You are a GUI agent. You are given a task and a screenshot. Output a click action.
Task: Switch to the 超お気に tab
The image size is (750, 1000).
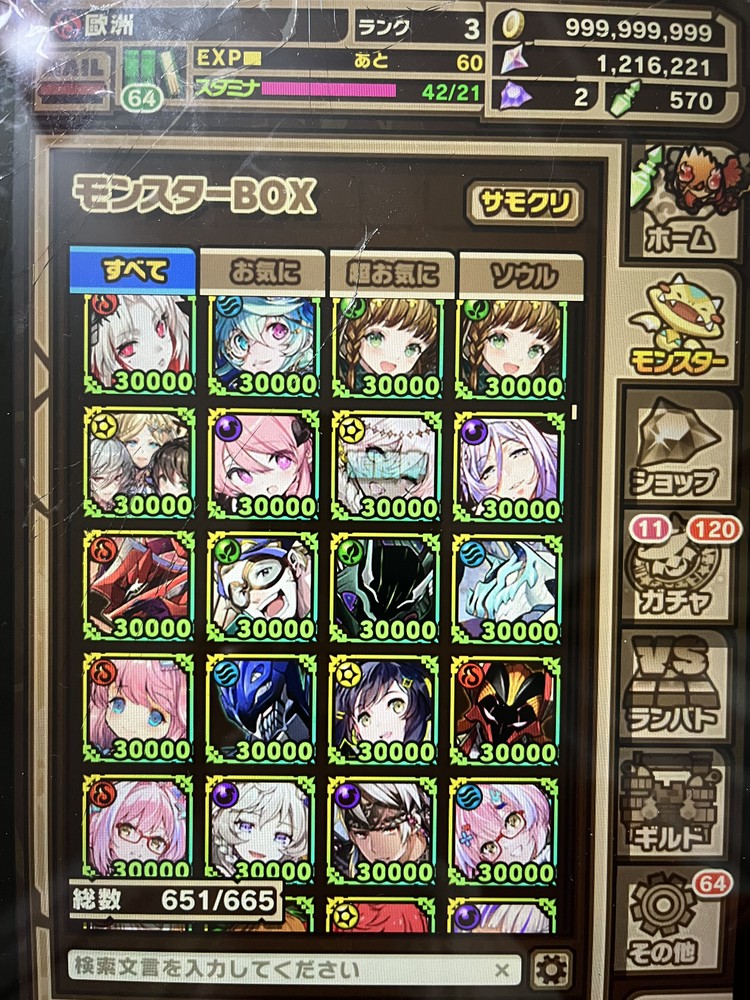(391, 271)
